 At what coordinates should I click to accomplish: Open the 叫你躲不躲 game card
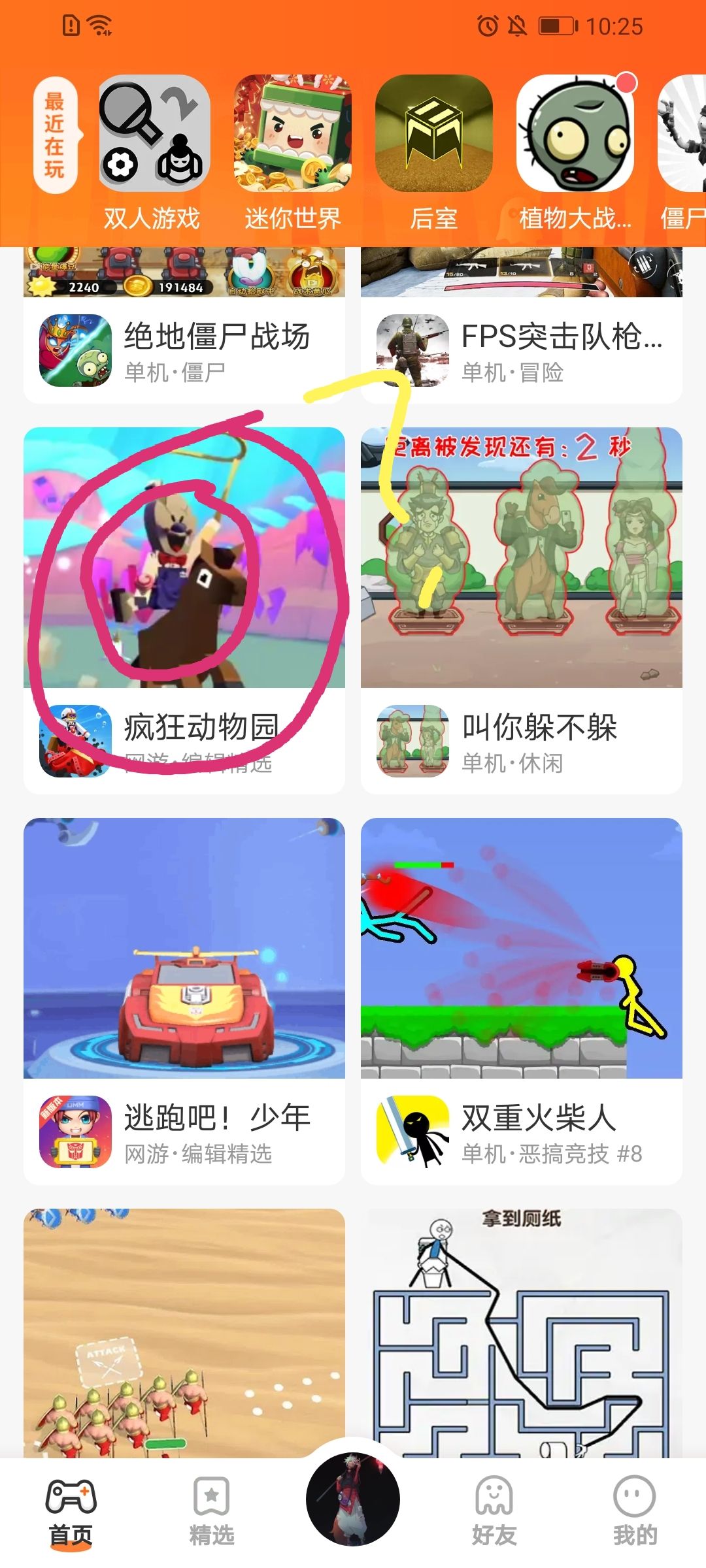522,611
